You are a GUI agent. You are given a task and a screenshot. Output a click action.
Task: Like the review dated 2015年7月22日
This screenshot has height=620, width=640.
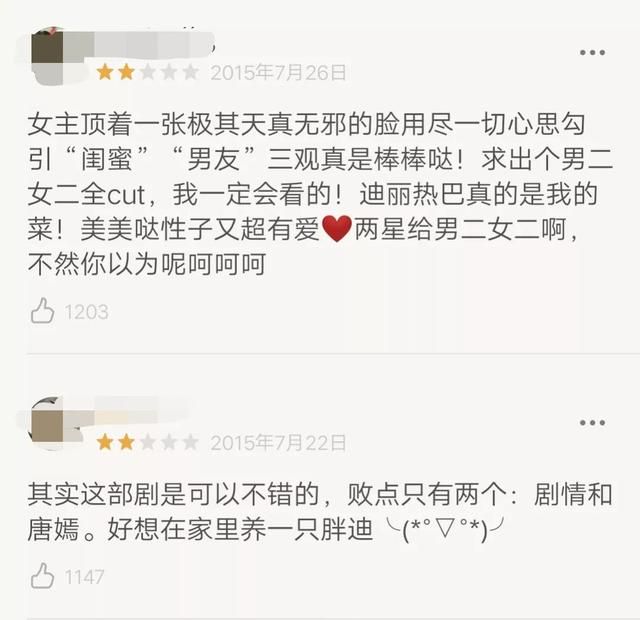[42, 577]
